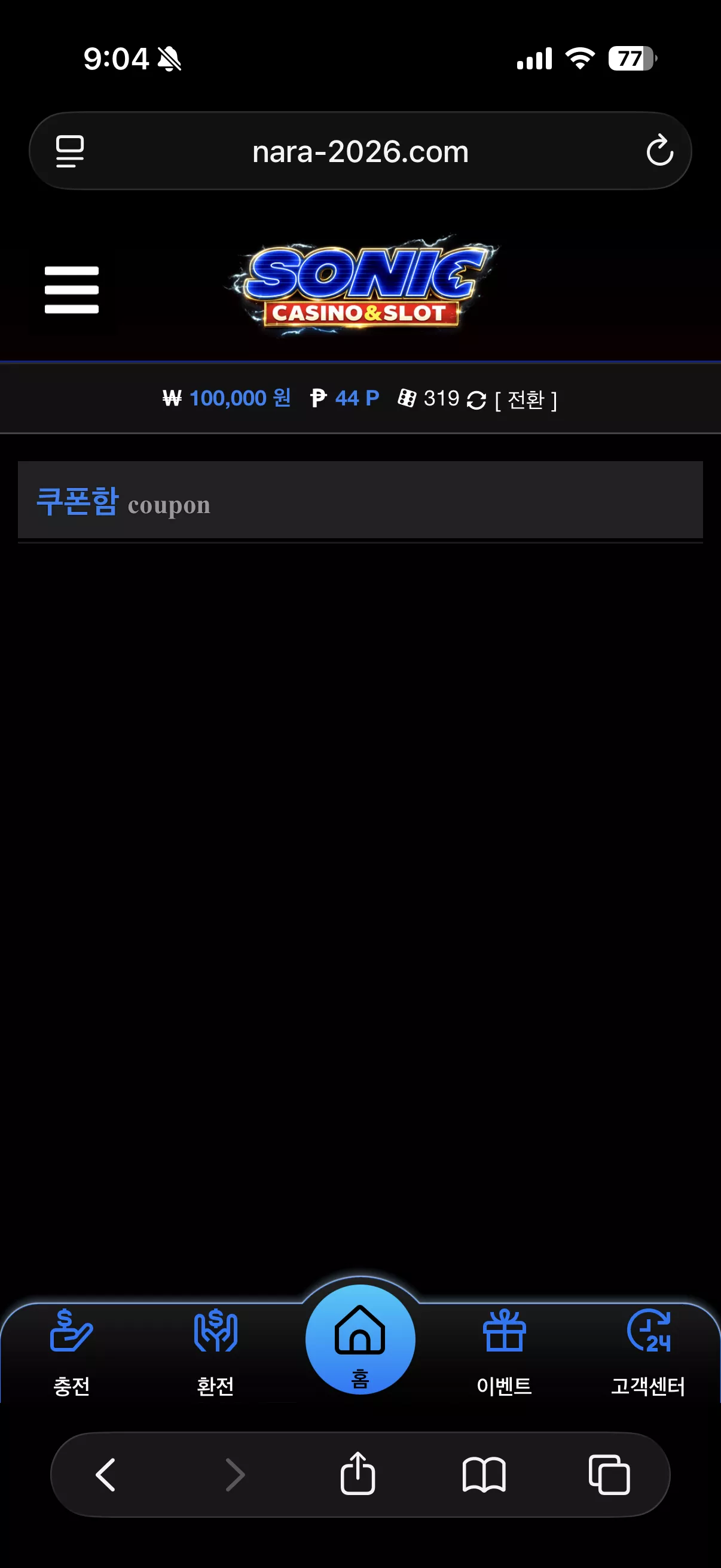The image size is (721, 1568).
Task: Open the hamburger drawer menu
Action: 72,289
